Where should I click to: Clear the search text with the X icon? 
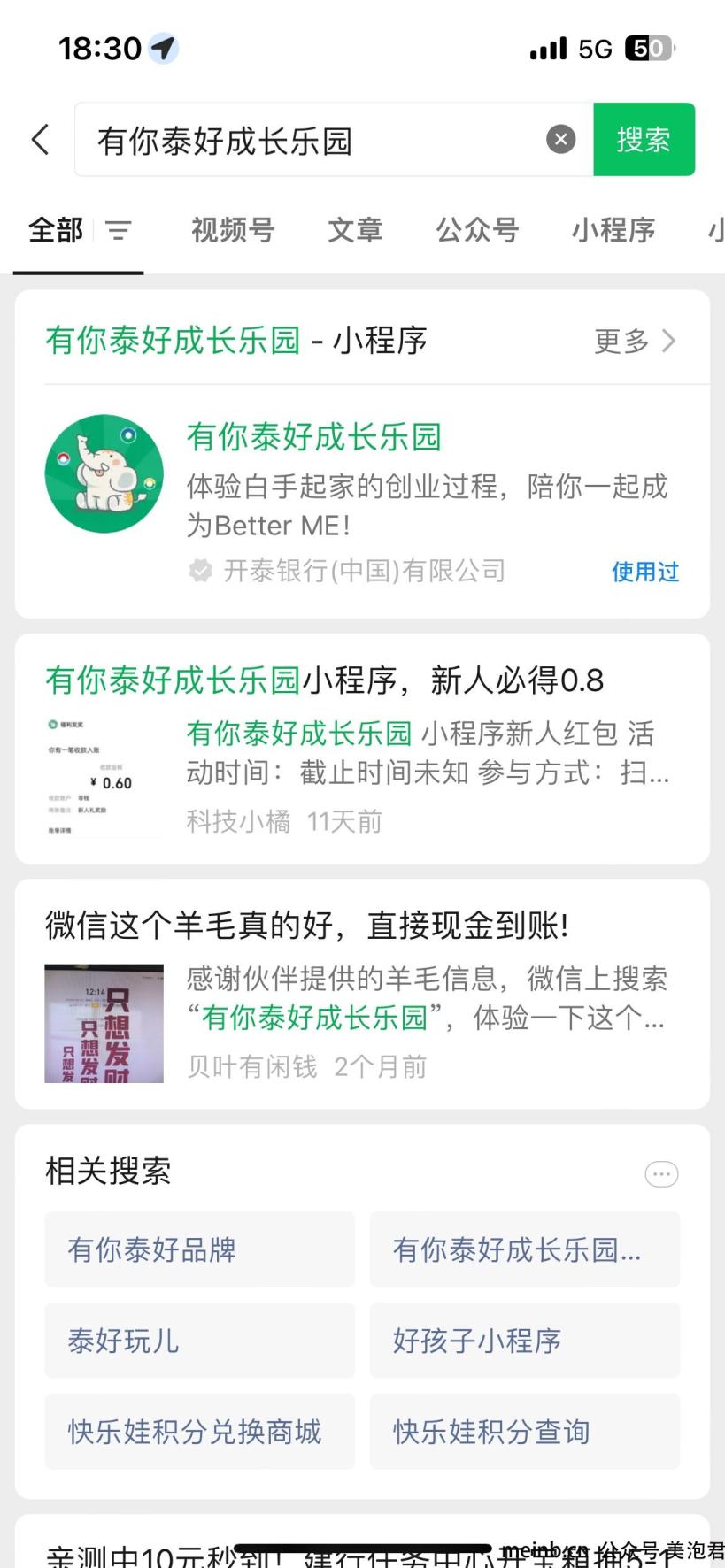click(560, 140)
